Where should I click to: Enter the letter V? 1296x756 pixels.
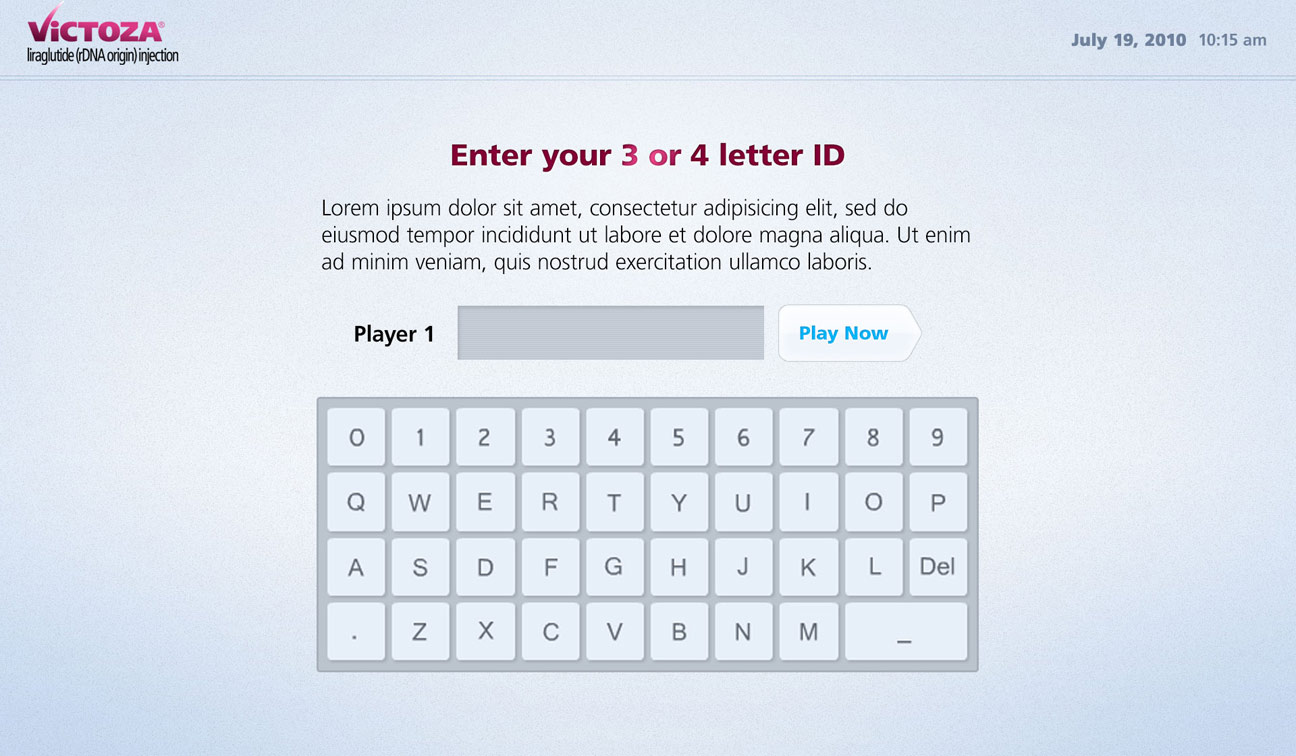tap(614, 632)
